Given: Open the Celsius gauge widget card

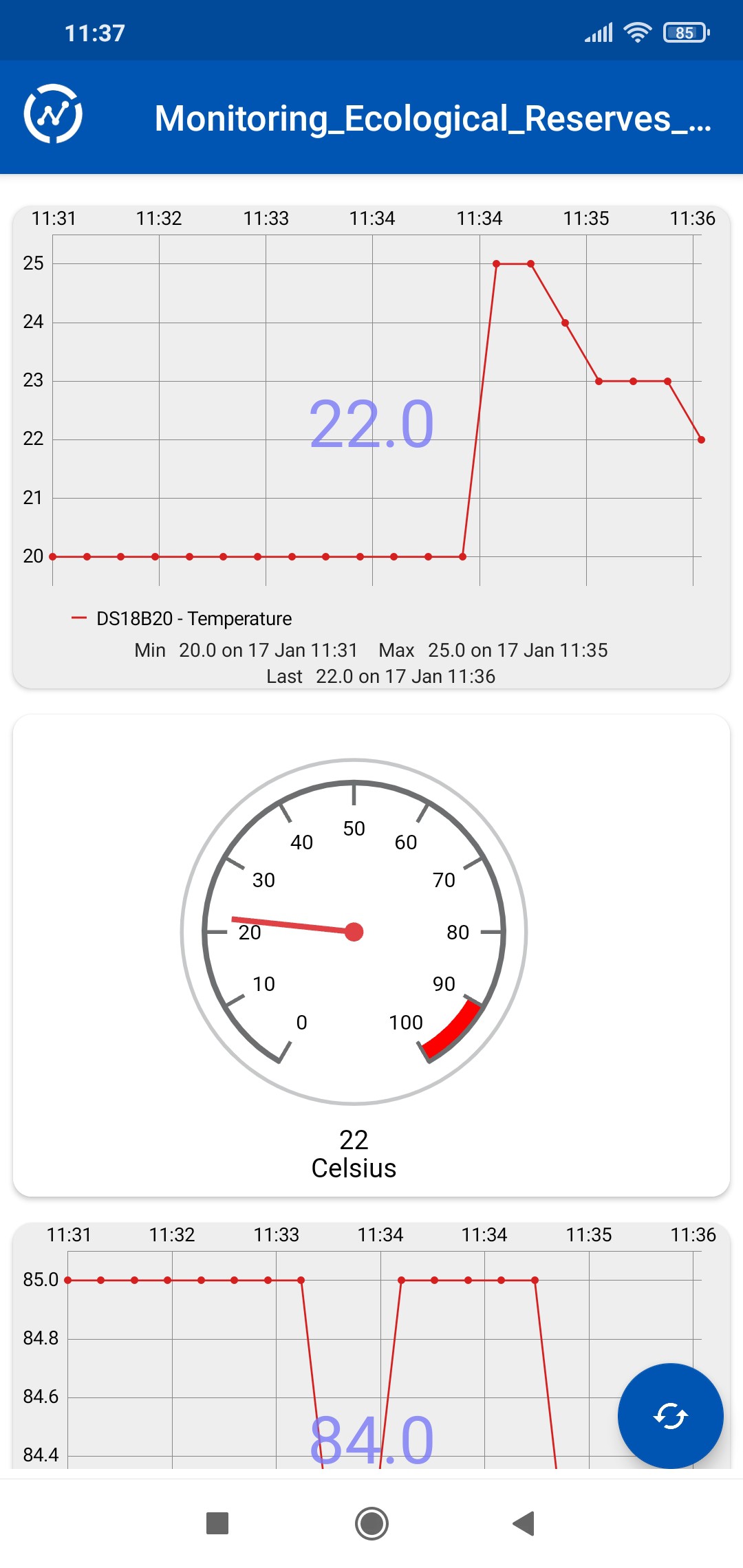Looking at the screenshot, I should pyautogui.click(x=371, y=955).
